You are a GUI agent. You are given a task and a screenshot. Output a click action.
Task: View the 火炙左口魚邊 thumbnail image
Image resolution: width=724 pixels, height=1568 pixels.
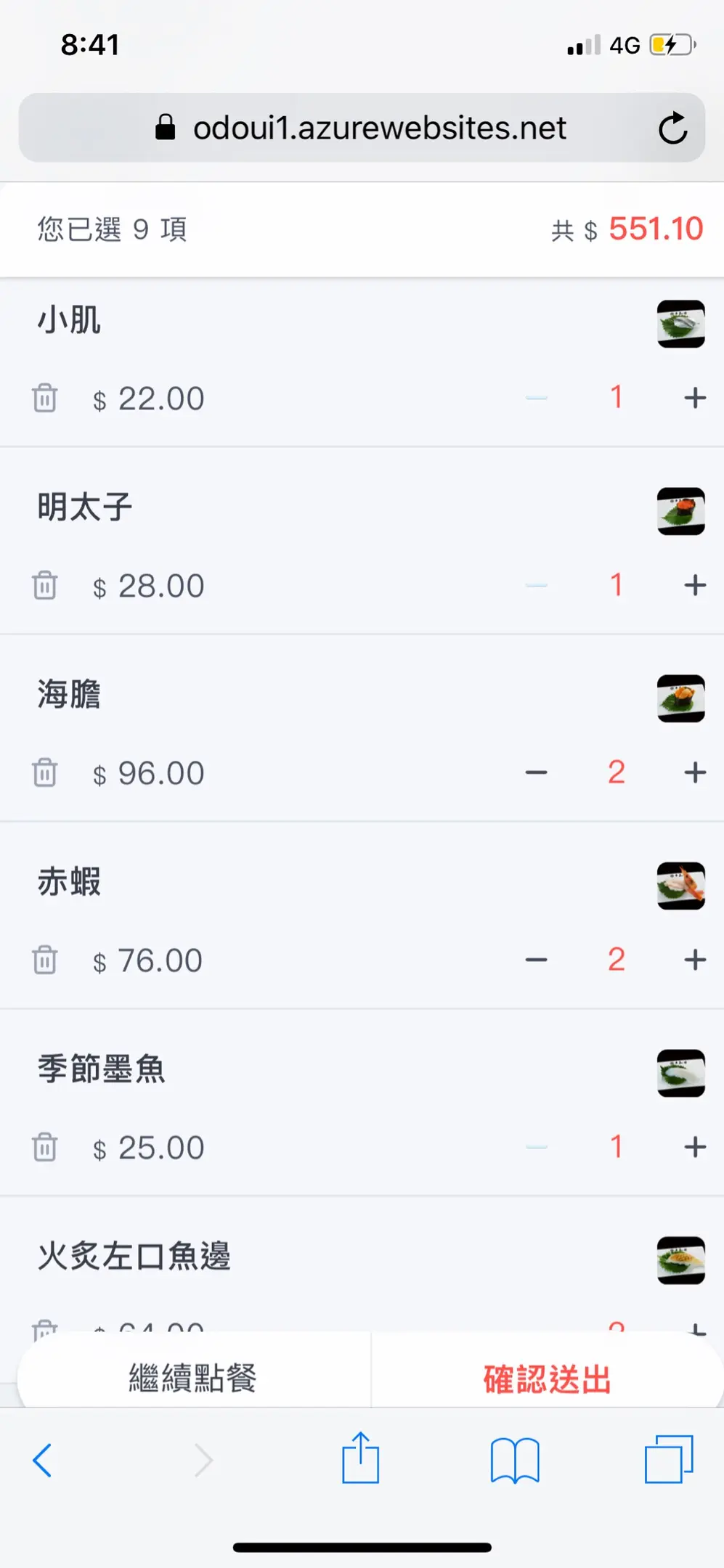pos(680,1260)
